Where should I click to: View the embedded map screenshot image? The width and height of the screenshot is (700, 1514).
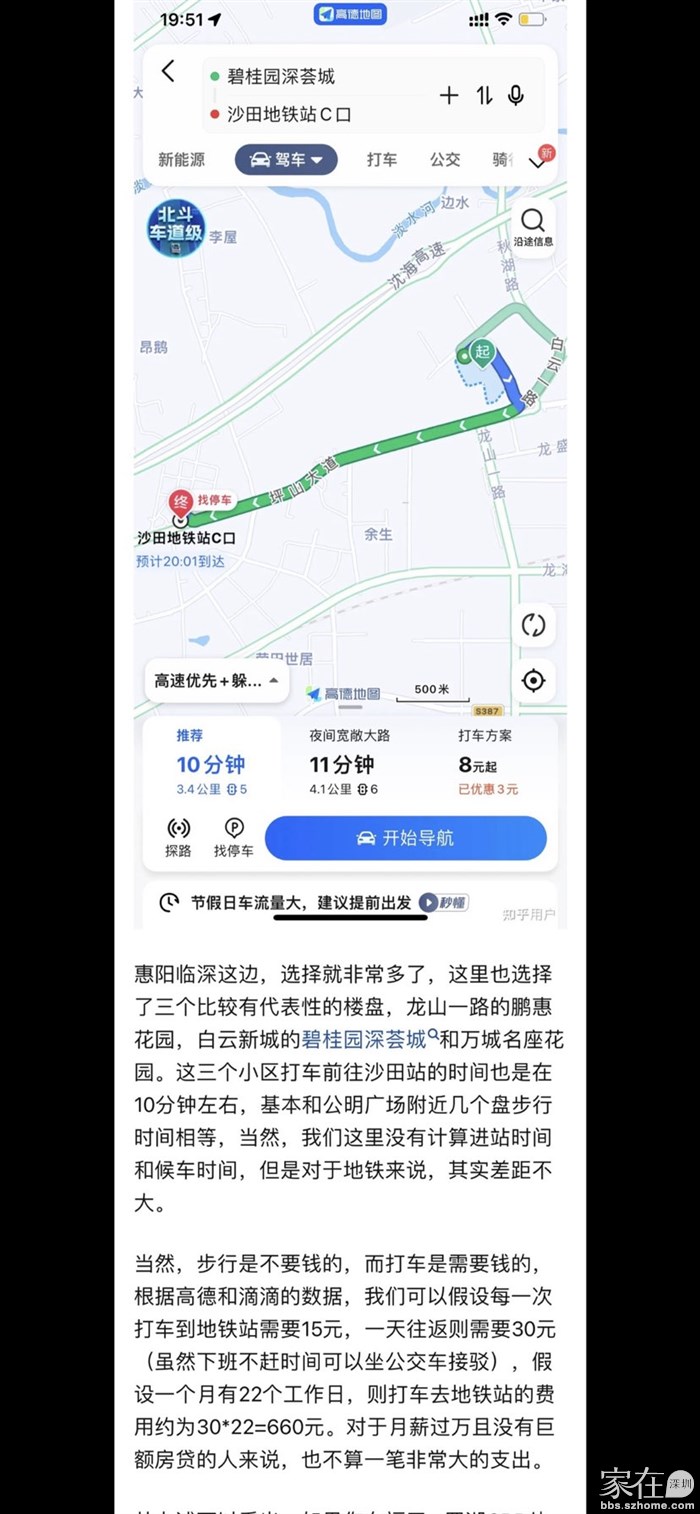[x=350, y=460]
